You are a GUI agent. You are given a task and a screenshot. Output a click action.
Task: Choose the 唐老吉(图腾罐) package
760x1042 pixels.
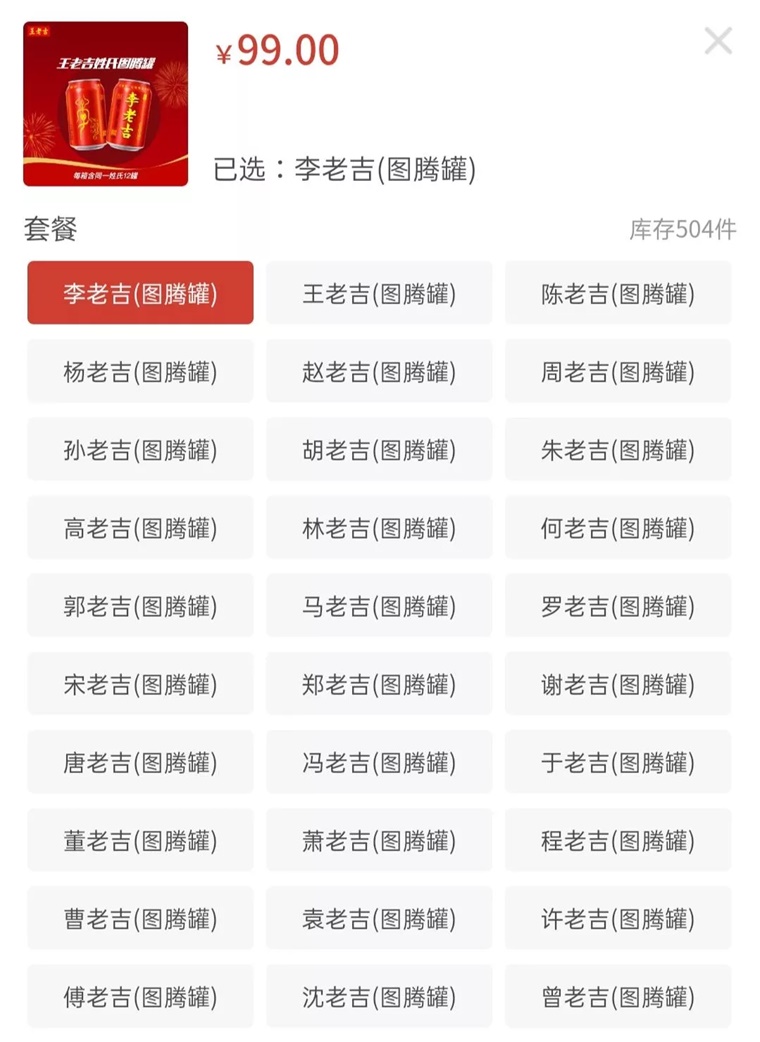(x=140, y=761)
